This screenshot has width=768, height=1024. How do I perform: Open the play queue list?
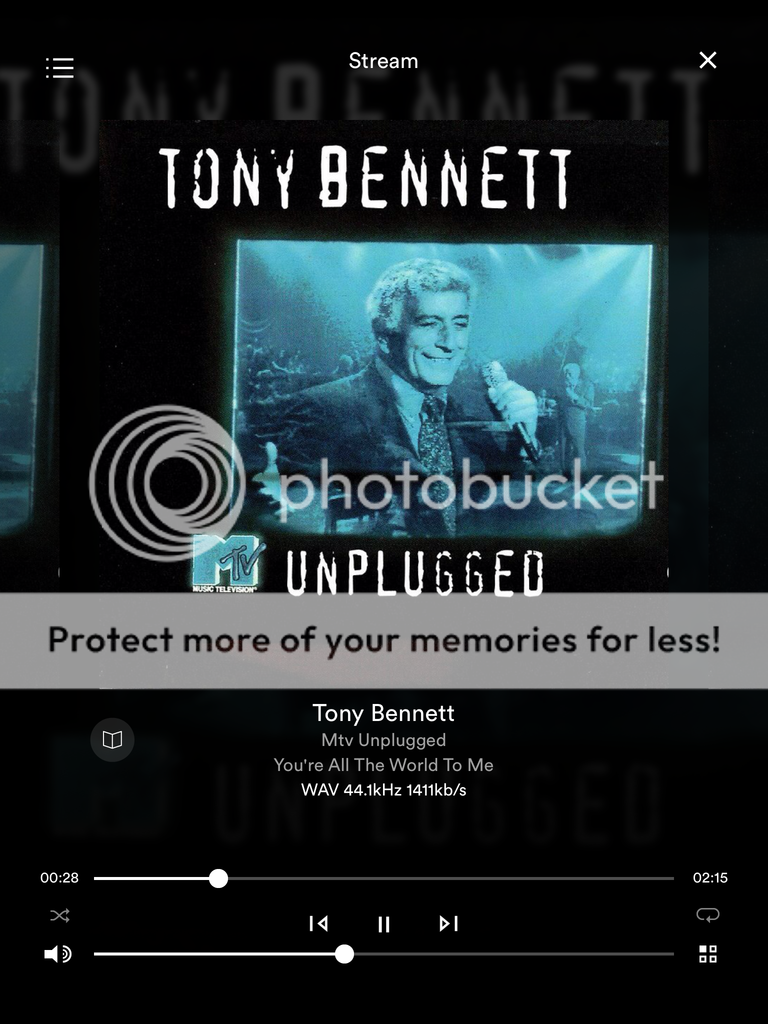[x=60, y=67]
